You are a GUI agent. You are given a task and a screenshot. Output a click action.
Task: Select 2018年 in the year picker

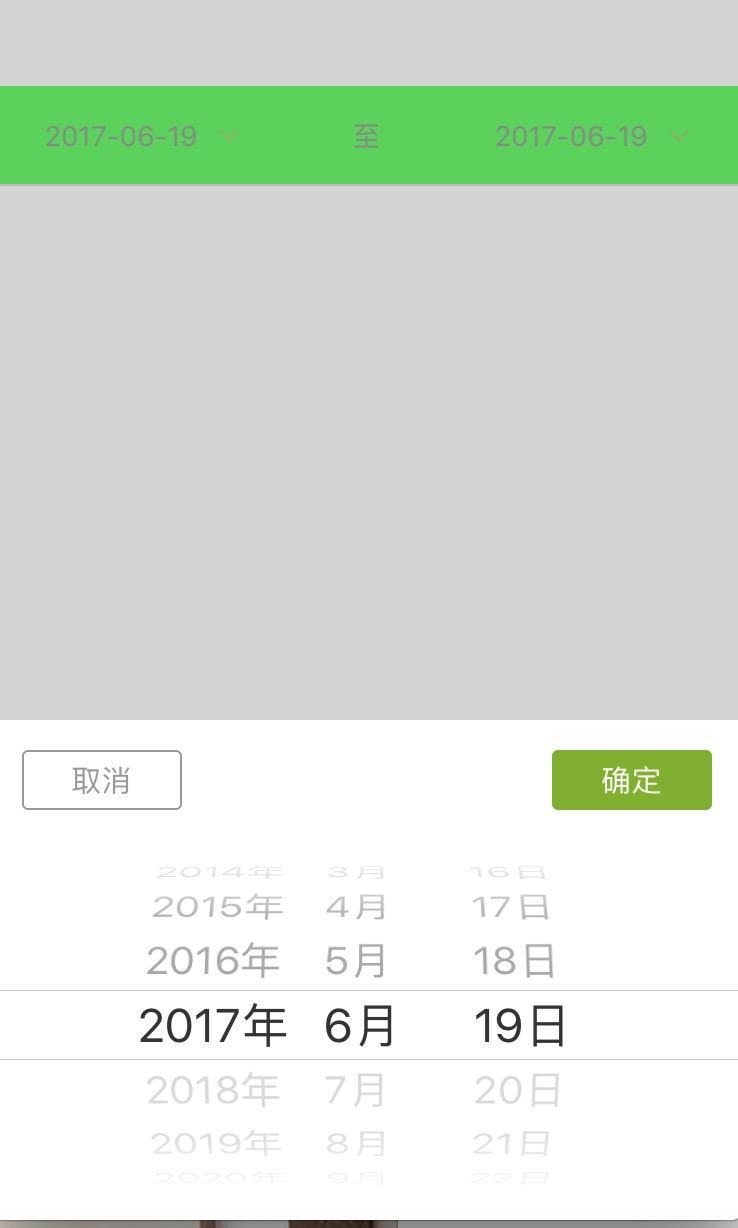pos(213,1090)
